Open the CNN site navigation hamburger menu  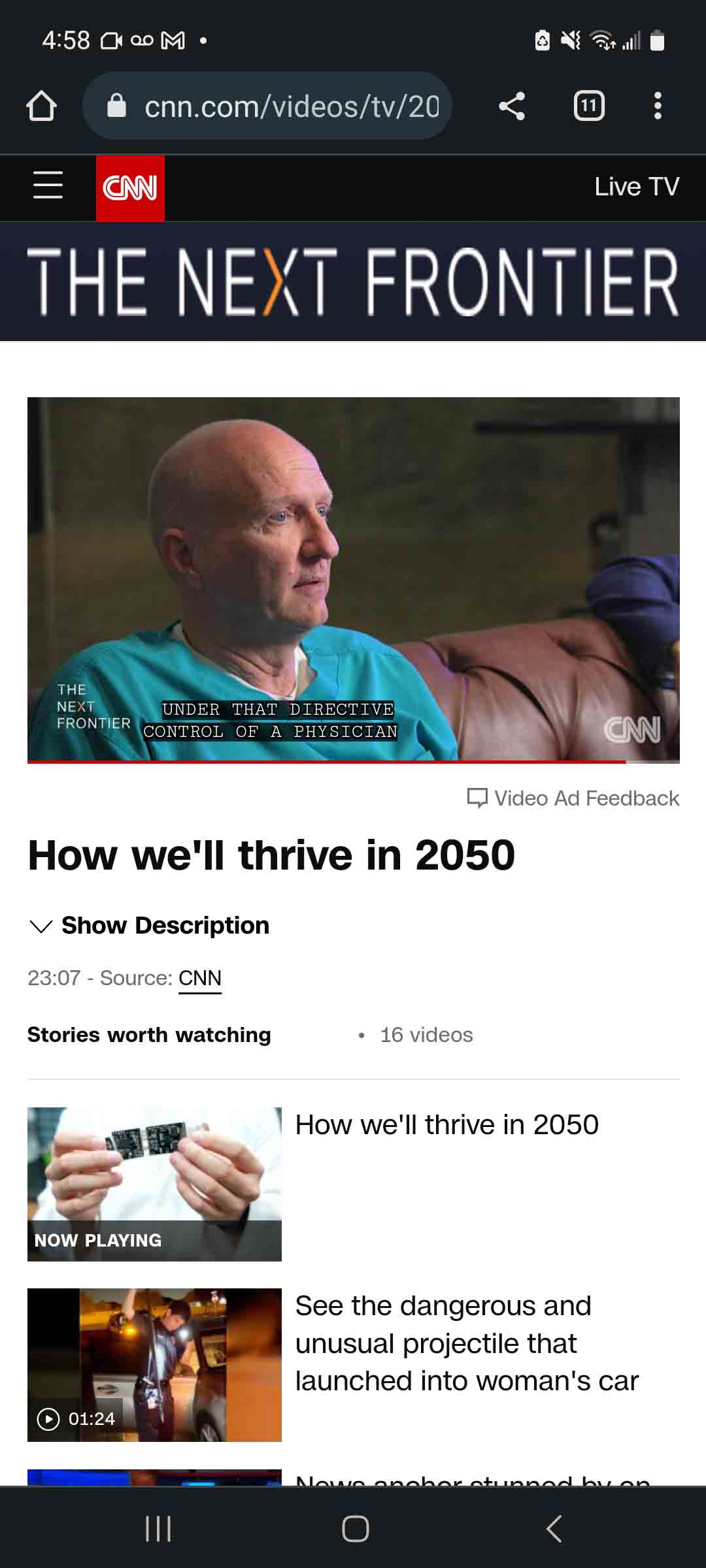point(48,186)
